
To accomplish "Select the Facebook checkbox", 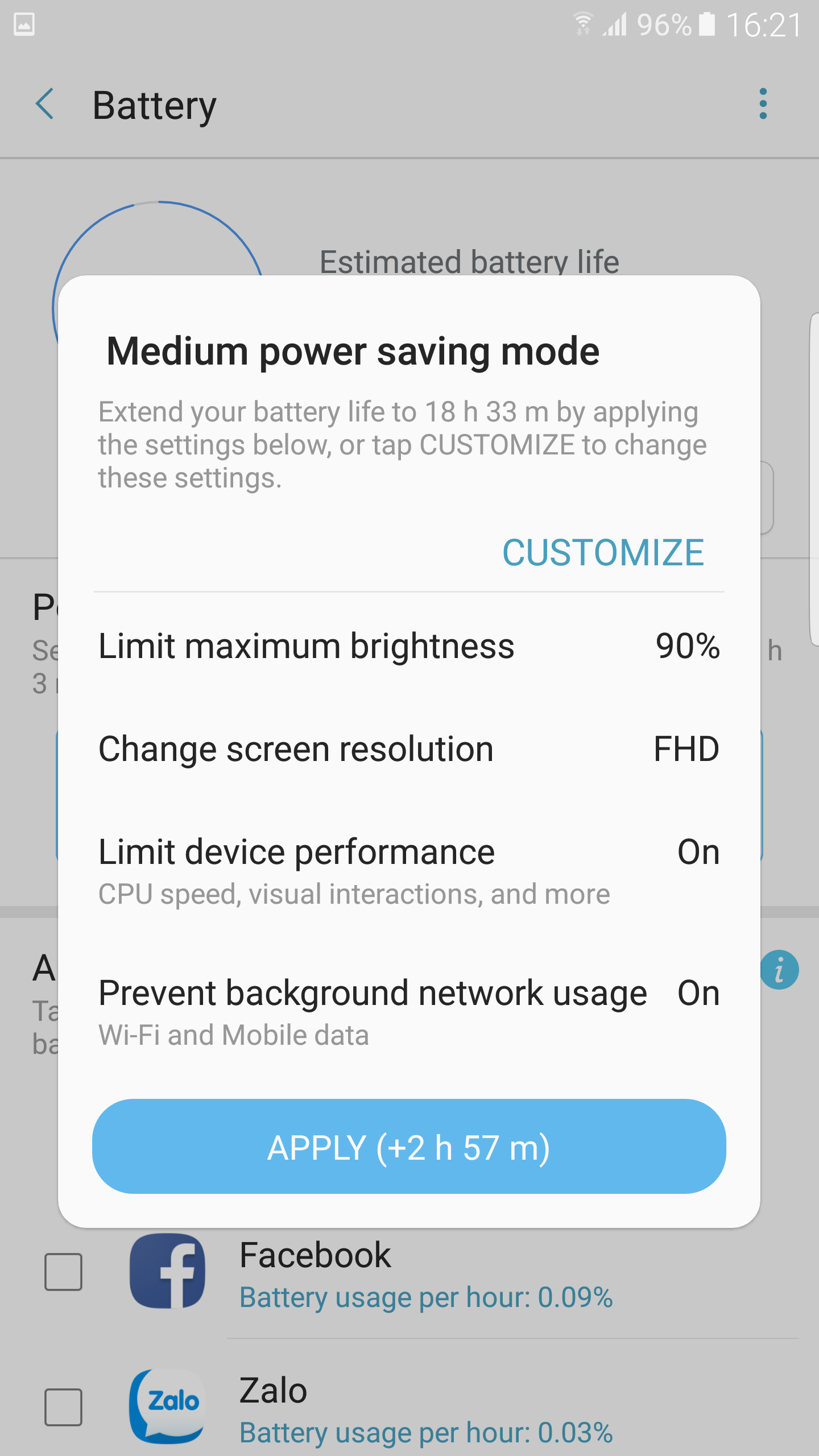I will (63, 1272).
